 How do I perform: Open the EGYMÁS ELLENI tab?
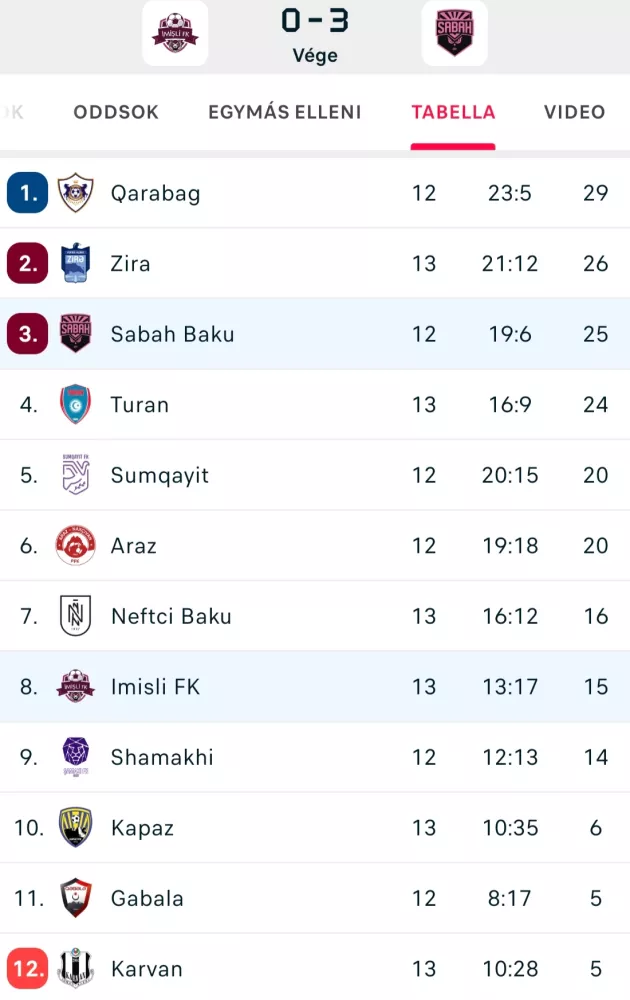pos(285,112)
